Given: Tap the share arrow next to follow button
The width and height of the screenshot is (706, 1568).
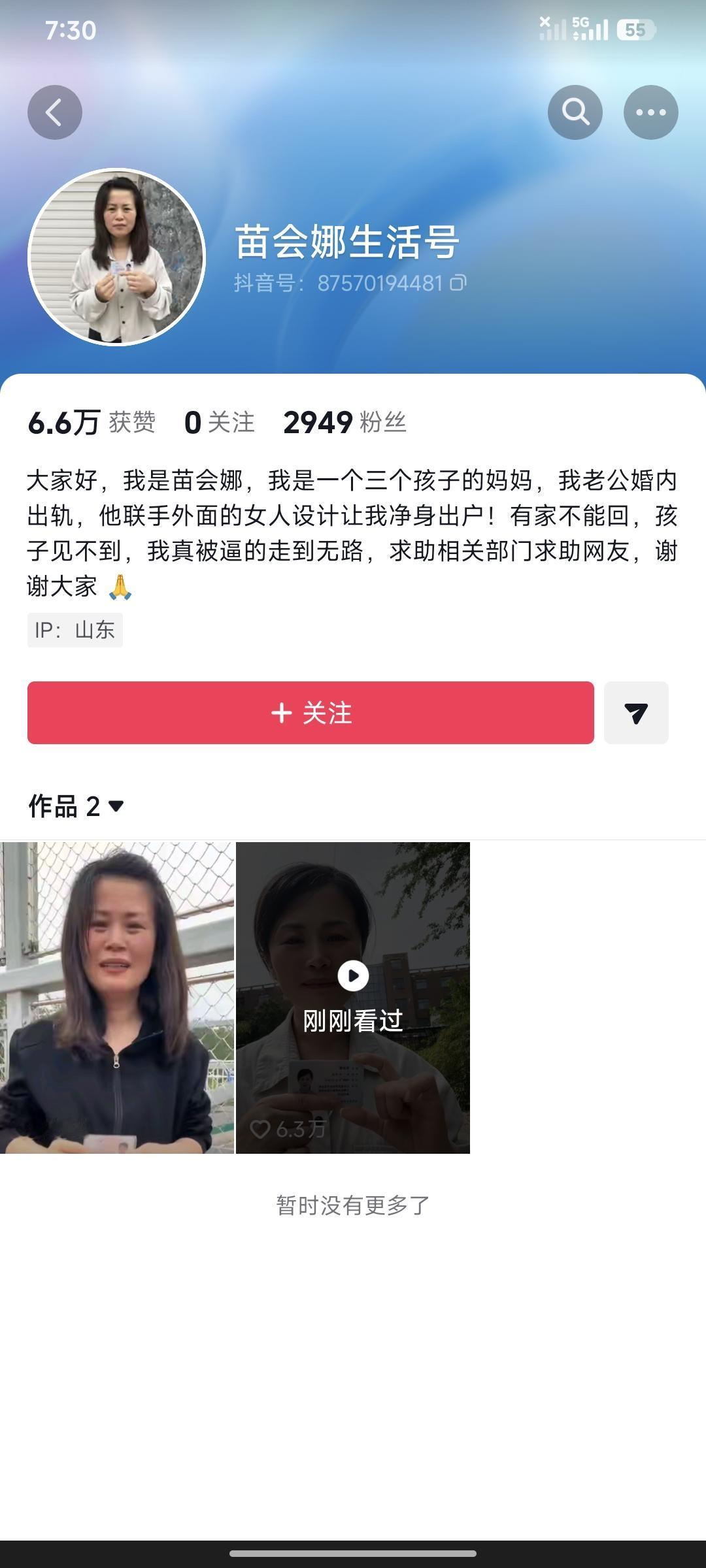Looking at the screenshot, I should pyautogui.click(x=637, y=713).
